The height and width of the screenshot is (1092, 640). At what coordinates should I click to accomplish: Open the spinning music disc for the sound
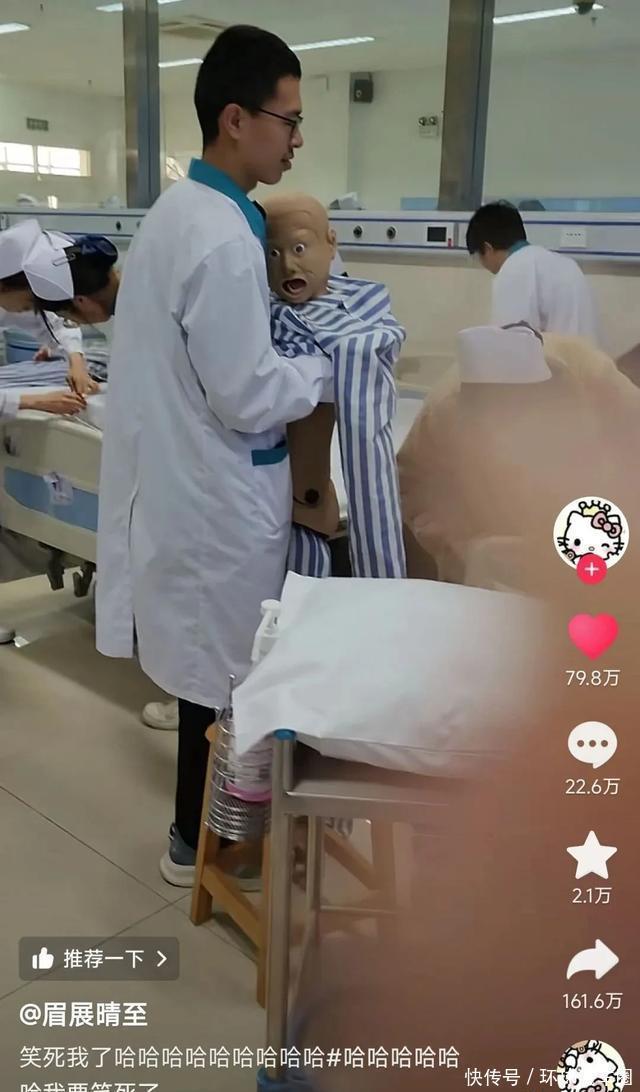[x=591, y=1066]
